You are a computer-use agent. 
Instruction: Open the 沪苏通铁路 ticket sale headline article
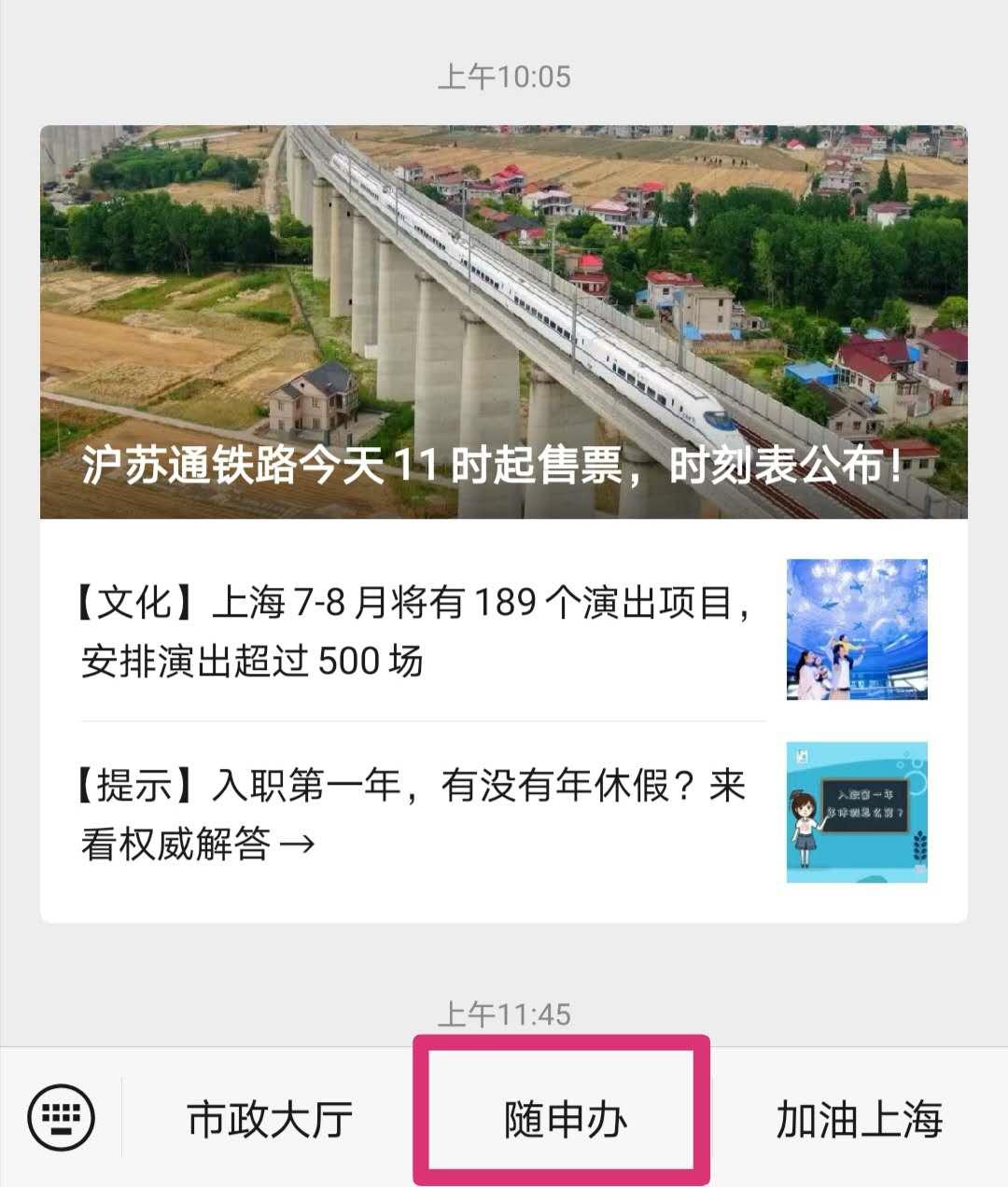point(503,322)
